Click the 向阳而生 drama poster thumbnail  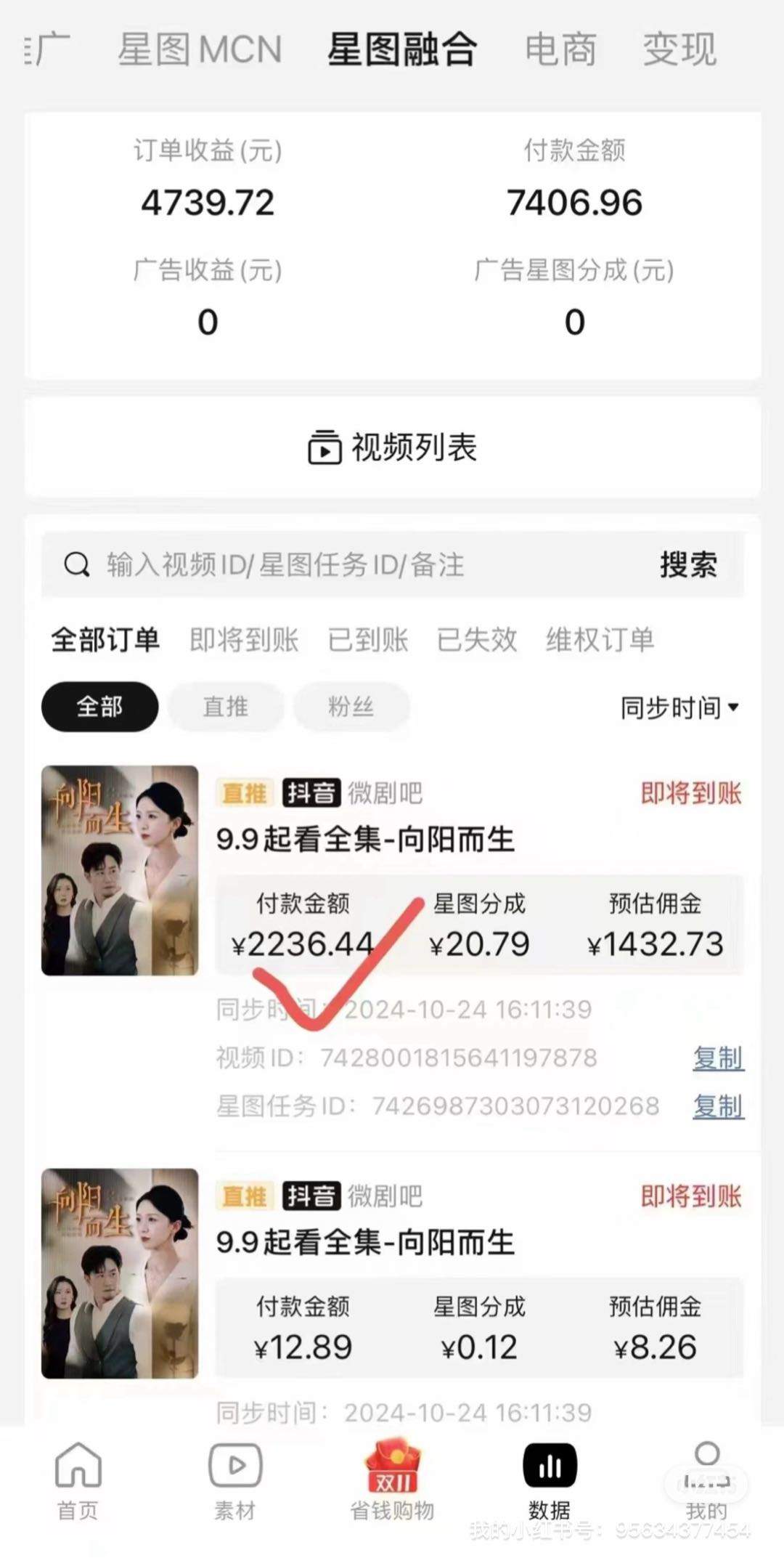tap(120, 868)
